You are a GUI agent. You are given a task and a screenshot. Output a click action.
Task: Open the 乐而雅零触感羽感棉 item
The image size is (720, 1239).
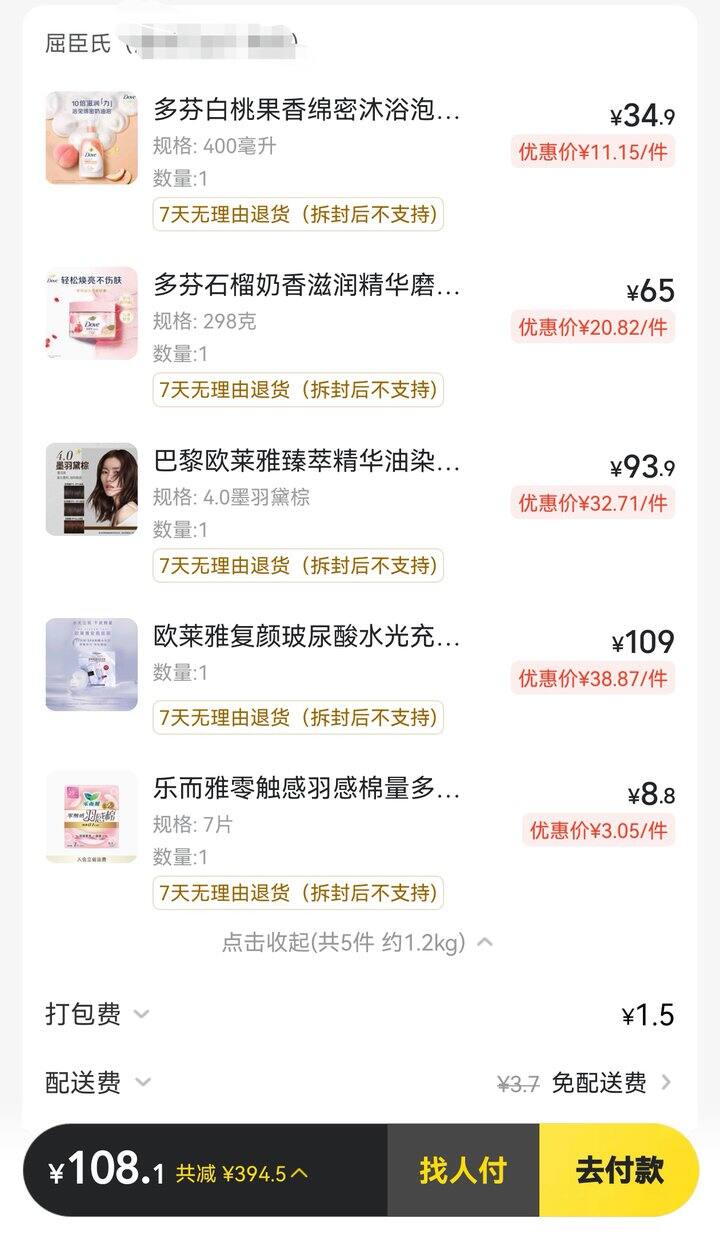click(307, 788)
